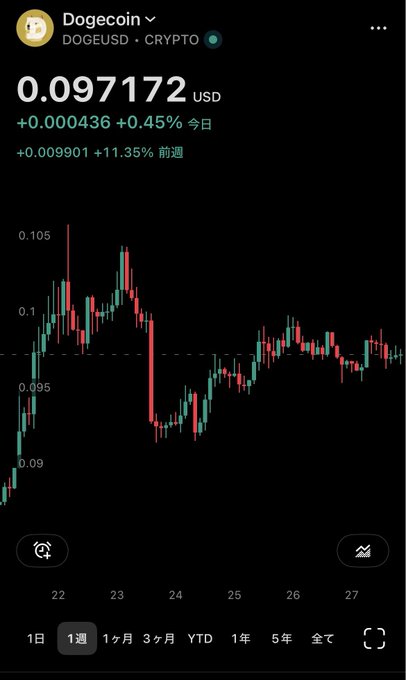
Task: Switch chart to 1年 range
Action: click(x=241, y=638)
